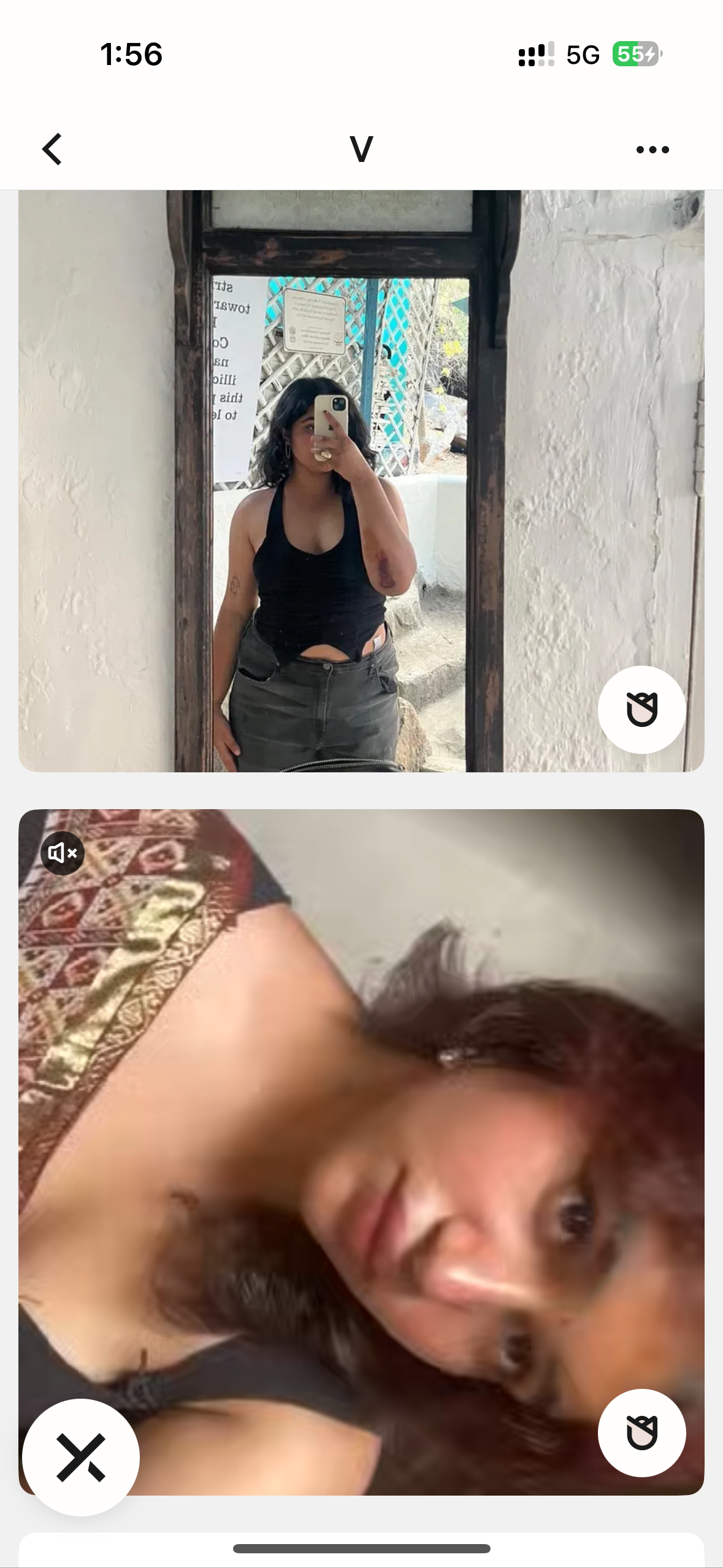Image resolution: width=723 pixels, height=1568 pixels.
Task: Unmute the video's sound
Action: point(63,853)
